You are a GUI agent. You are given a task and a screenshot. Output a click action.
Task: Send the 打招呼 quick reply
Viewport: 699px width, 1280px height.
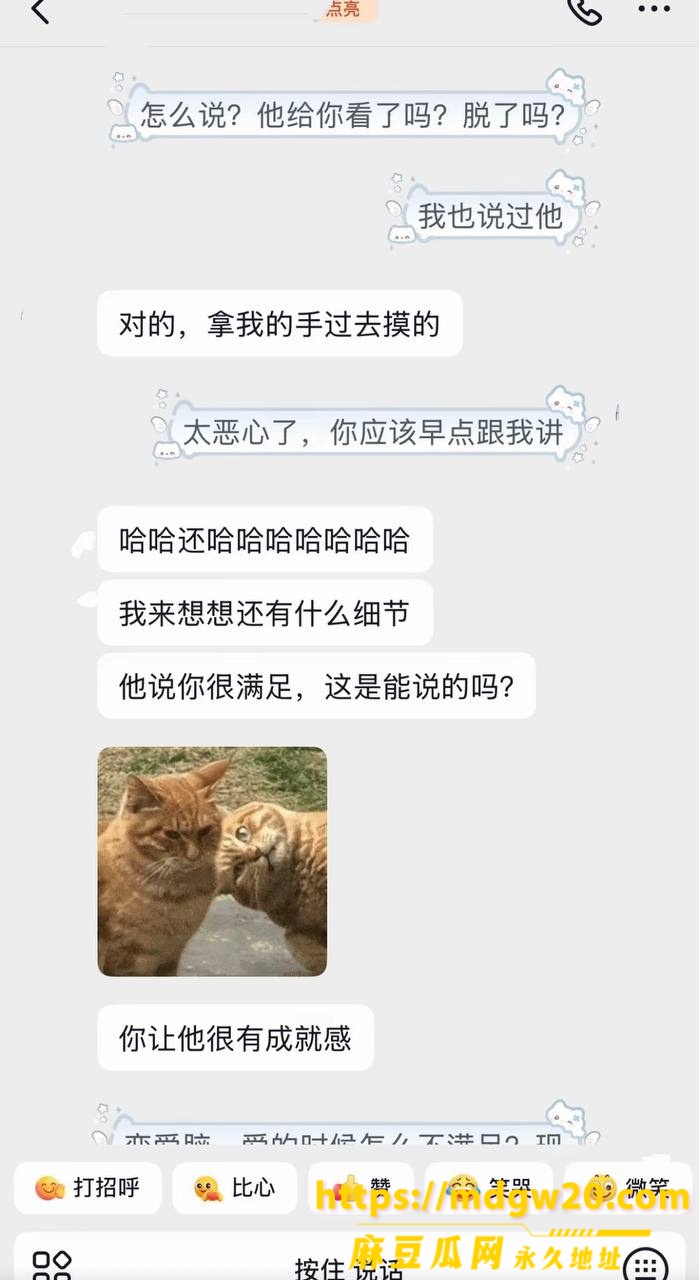[x=87, y=1188]
